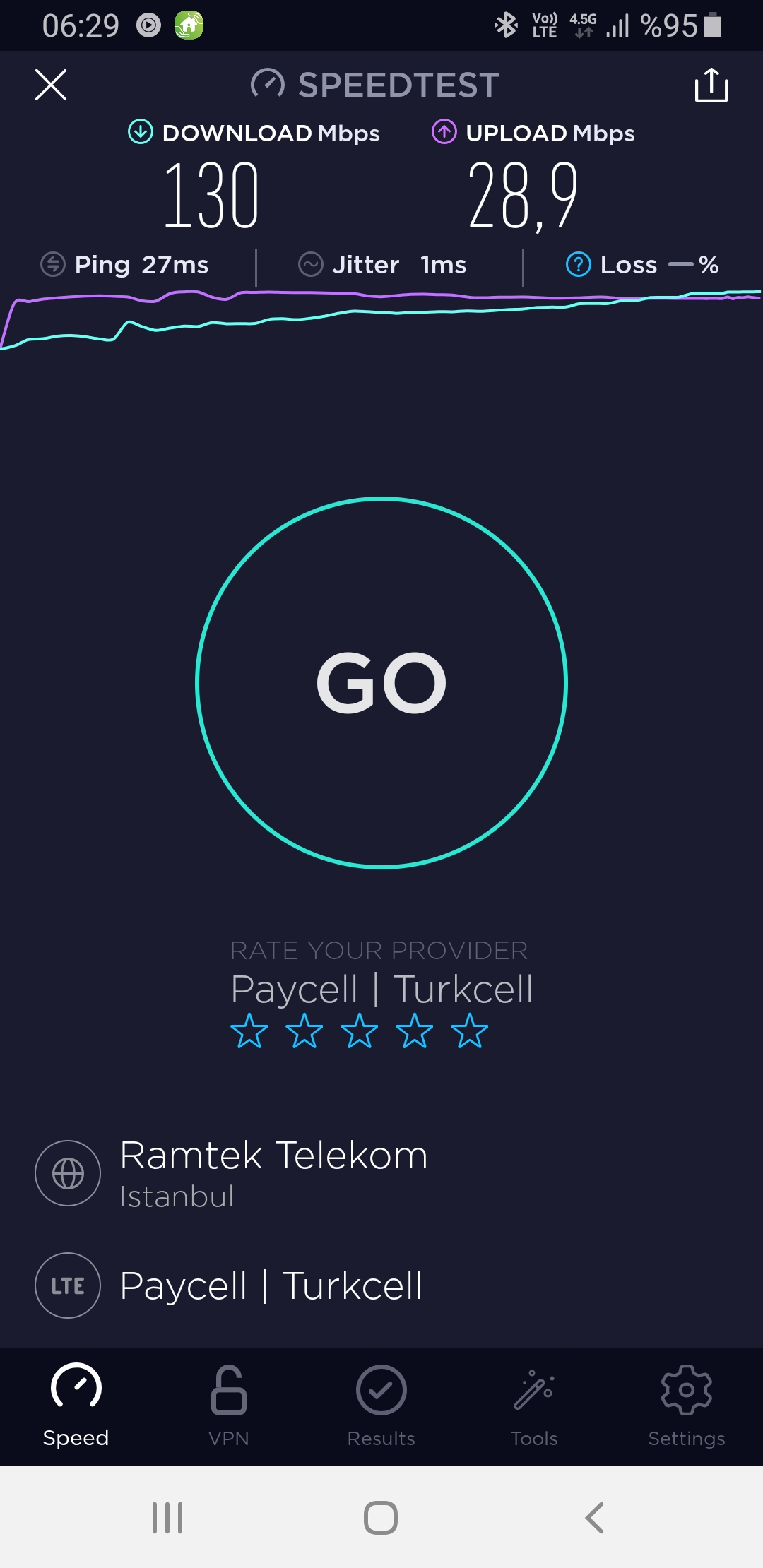Change the Ramtek Telekom Istanbul server
The image size is (763, 1568).
point(381,1172)
